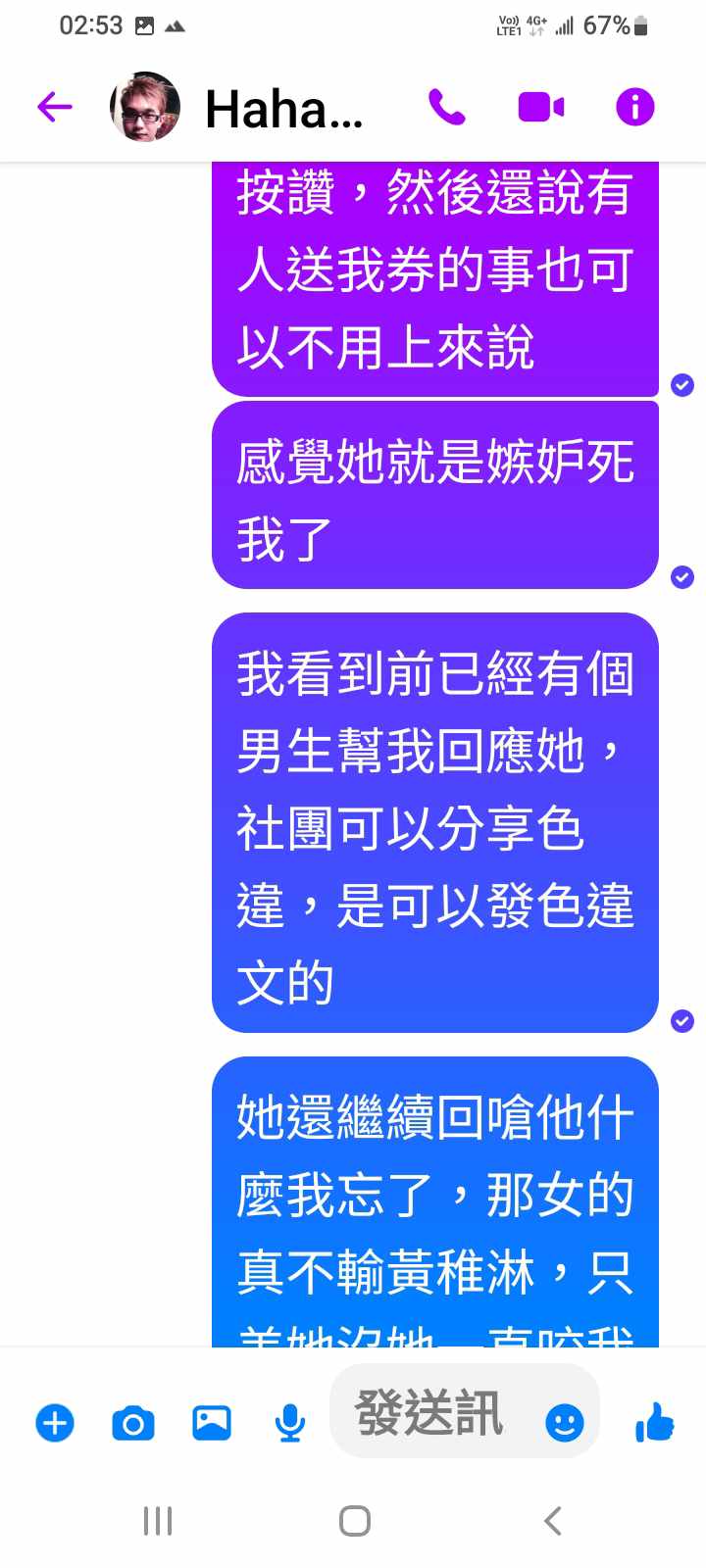The image size is (706, 1568).
Task: Record a voice message with the microphone
Action: click(289, 1422)
